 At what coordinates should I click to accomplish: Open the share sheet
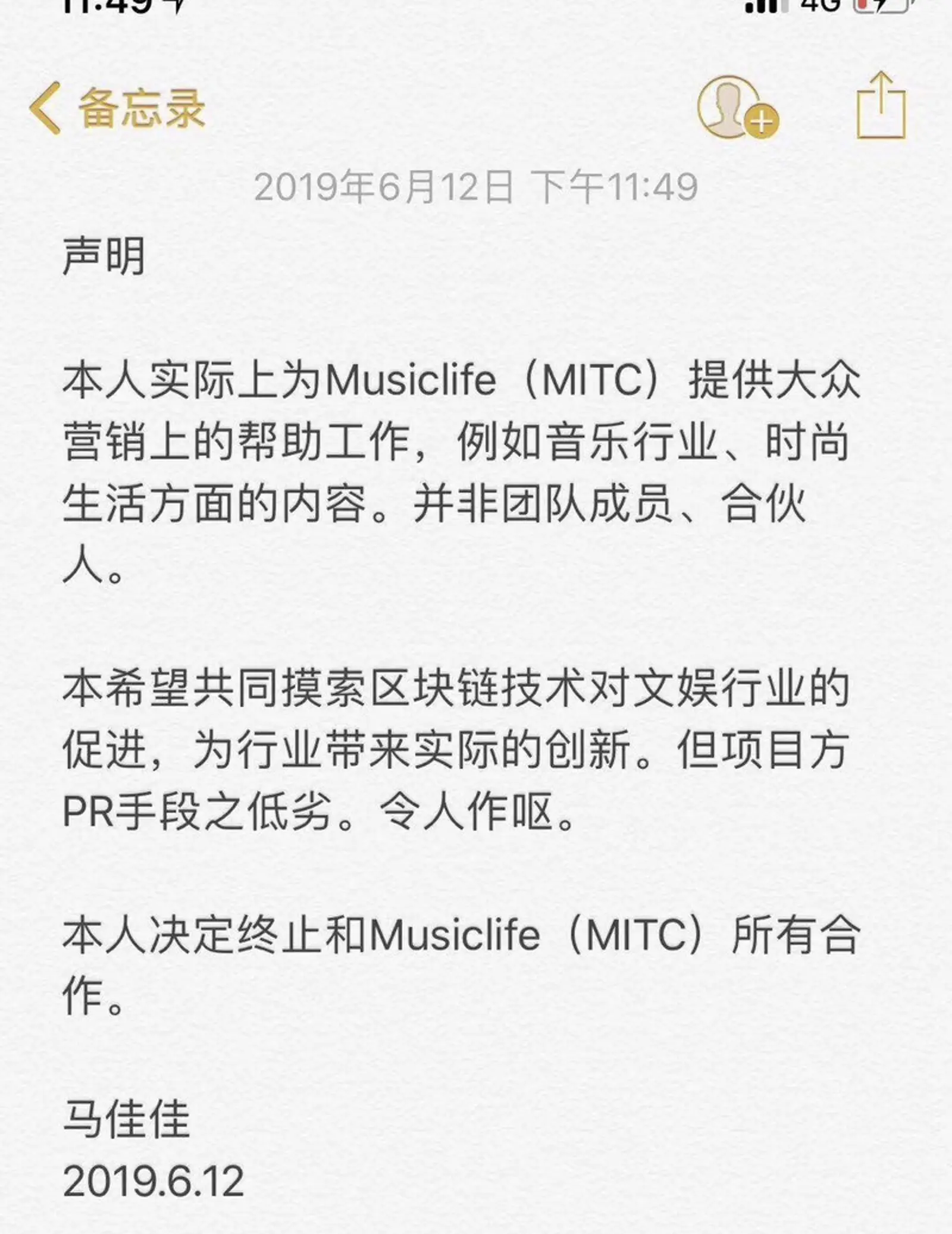[x=881, y=107]
